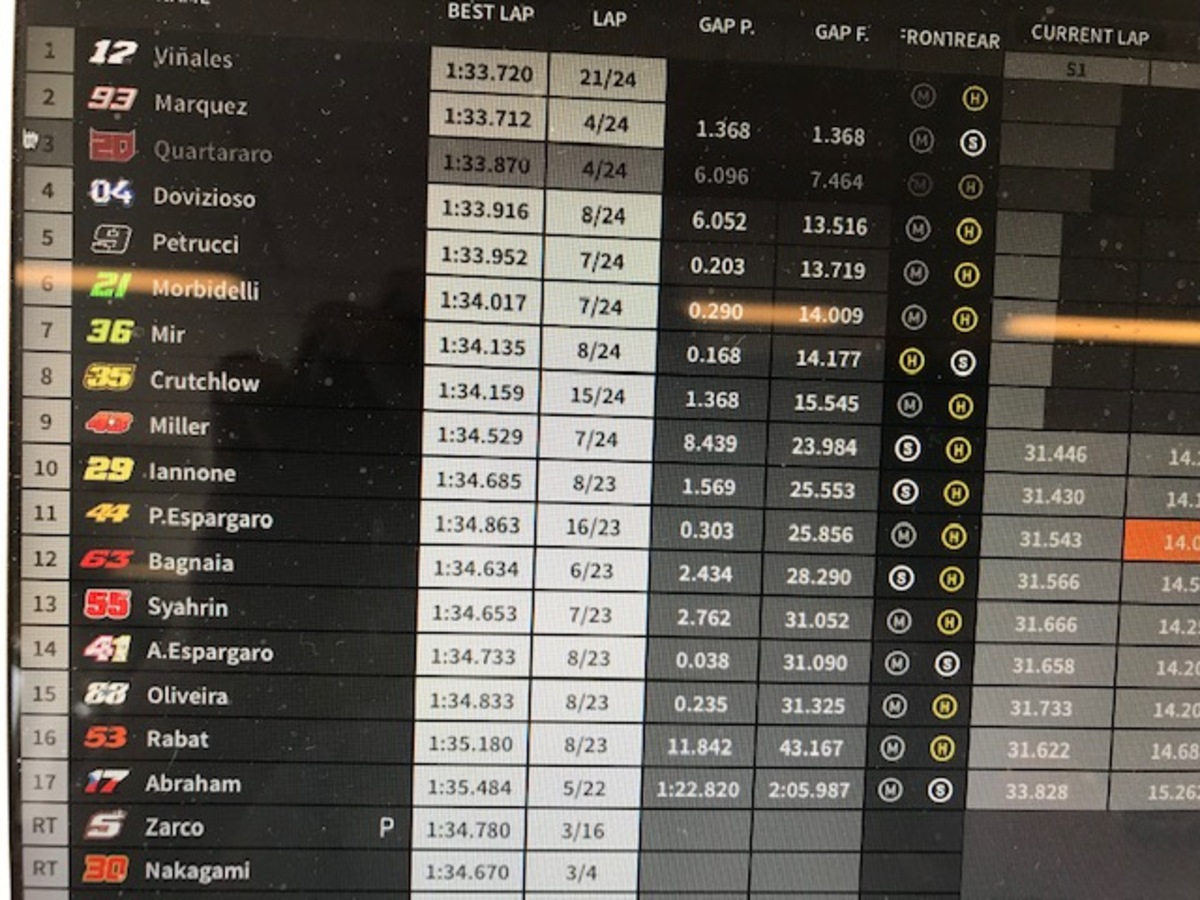The width and height of the screenshot is (1200, 900).
Task: Select the Crutchlow row
Action: coord(204,381)
